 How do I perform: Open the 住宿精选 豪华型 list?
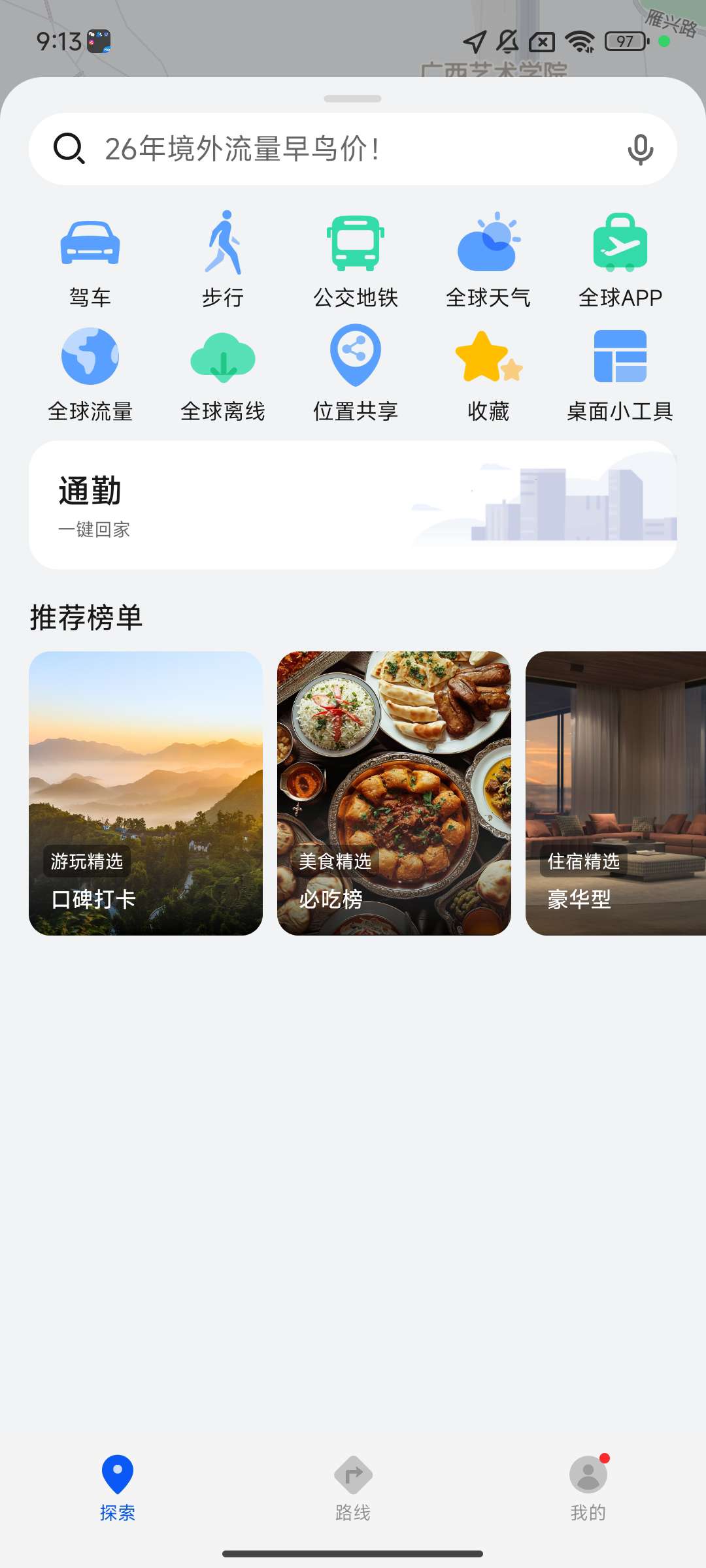click(616, 792)
